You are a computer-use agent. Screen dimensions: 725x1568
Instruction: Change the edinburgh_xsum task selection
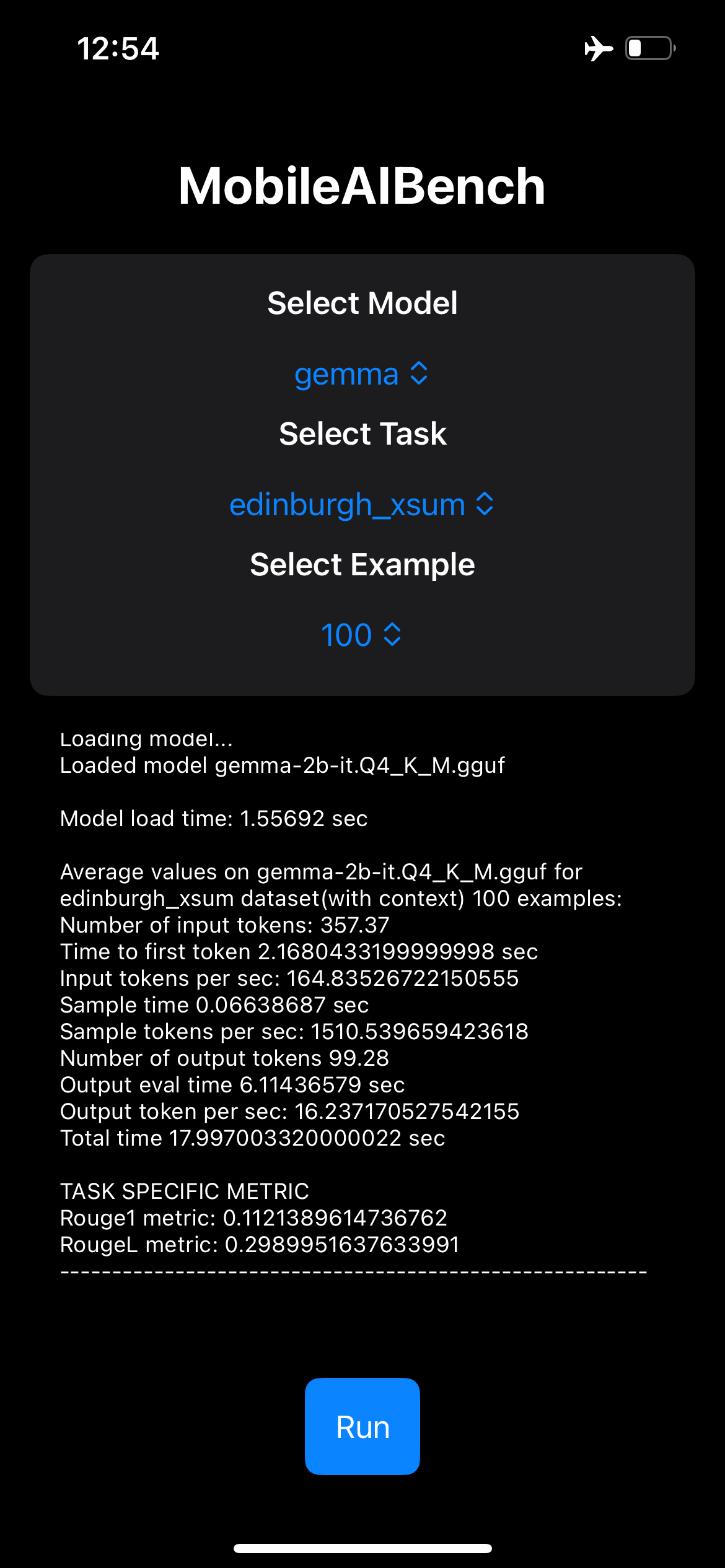(361, 505)
